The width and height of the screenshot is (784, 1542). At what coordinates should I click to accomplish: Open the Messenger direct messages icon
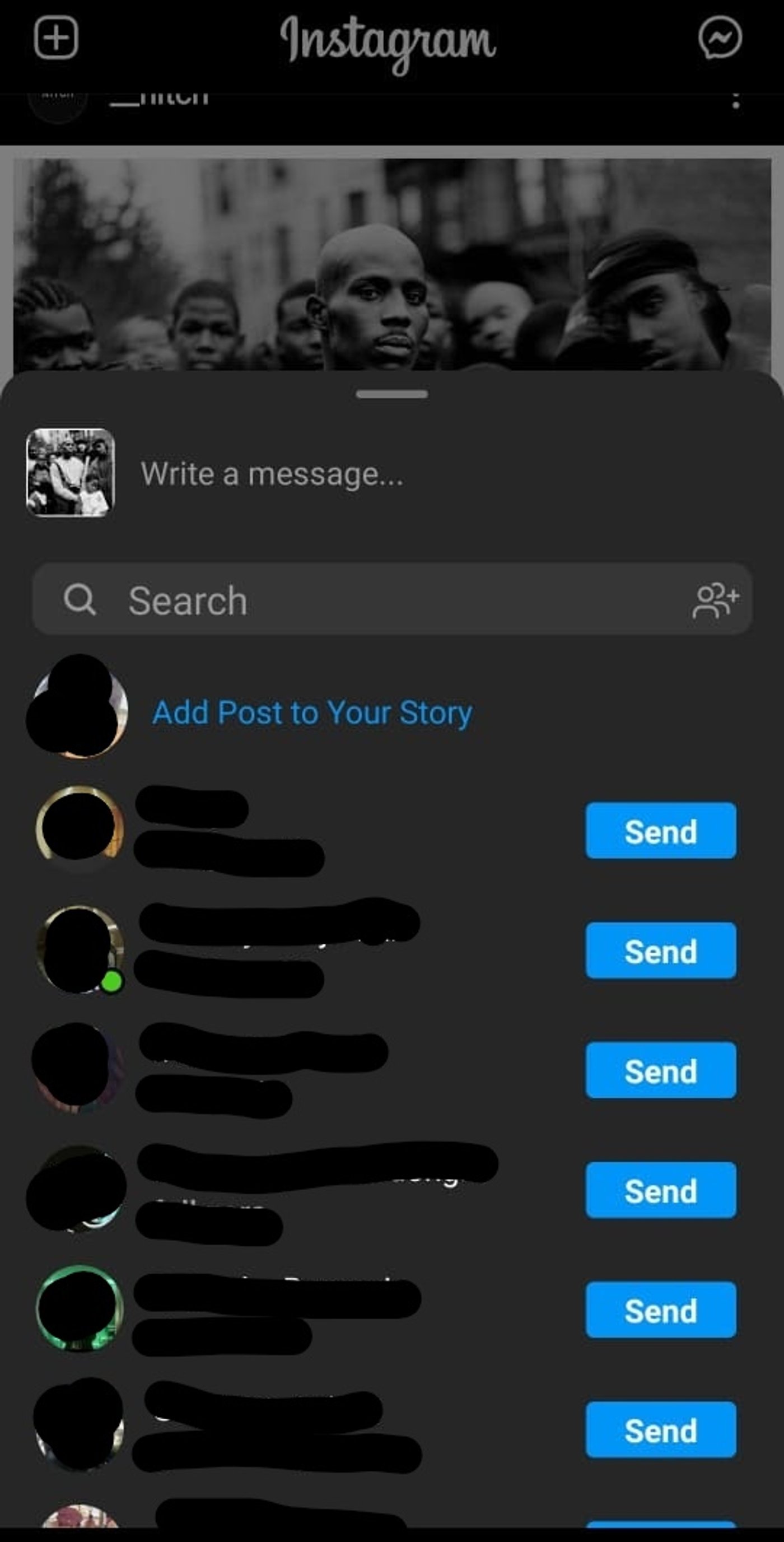[720, 38]
